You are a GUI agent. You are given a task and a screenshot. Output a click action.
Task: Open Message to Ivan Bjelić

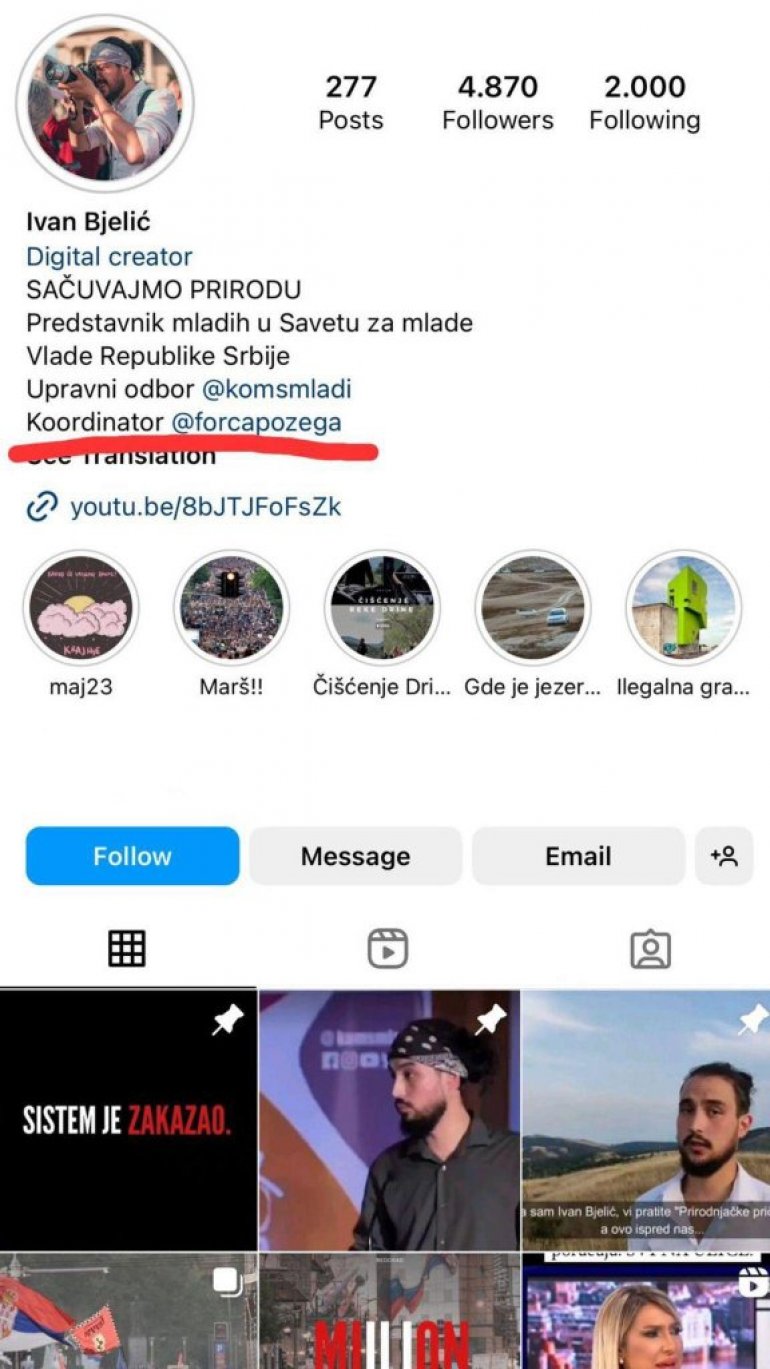(x=355, y=856)
